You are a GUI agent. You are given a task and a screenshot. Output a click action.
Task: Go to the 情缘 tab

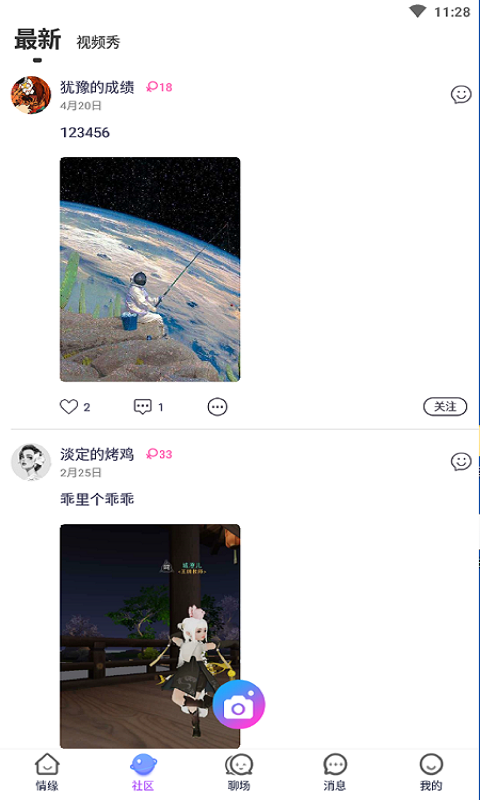(47, 772)
